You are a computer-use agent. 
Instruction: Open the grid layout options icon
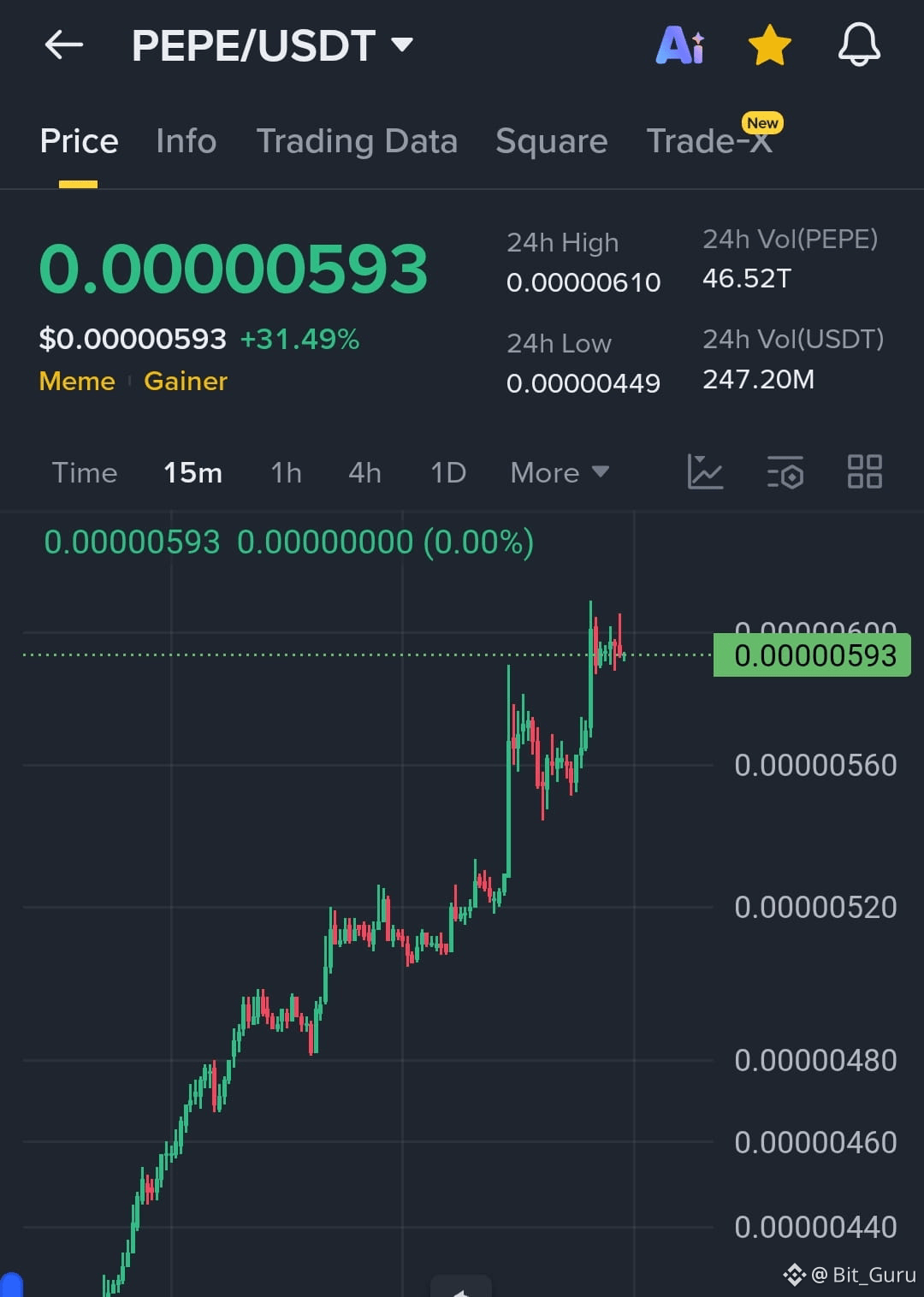(864, 472)
